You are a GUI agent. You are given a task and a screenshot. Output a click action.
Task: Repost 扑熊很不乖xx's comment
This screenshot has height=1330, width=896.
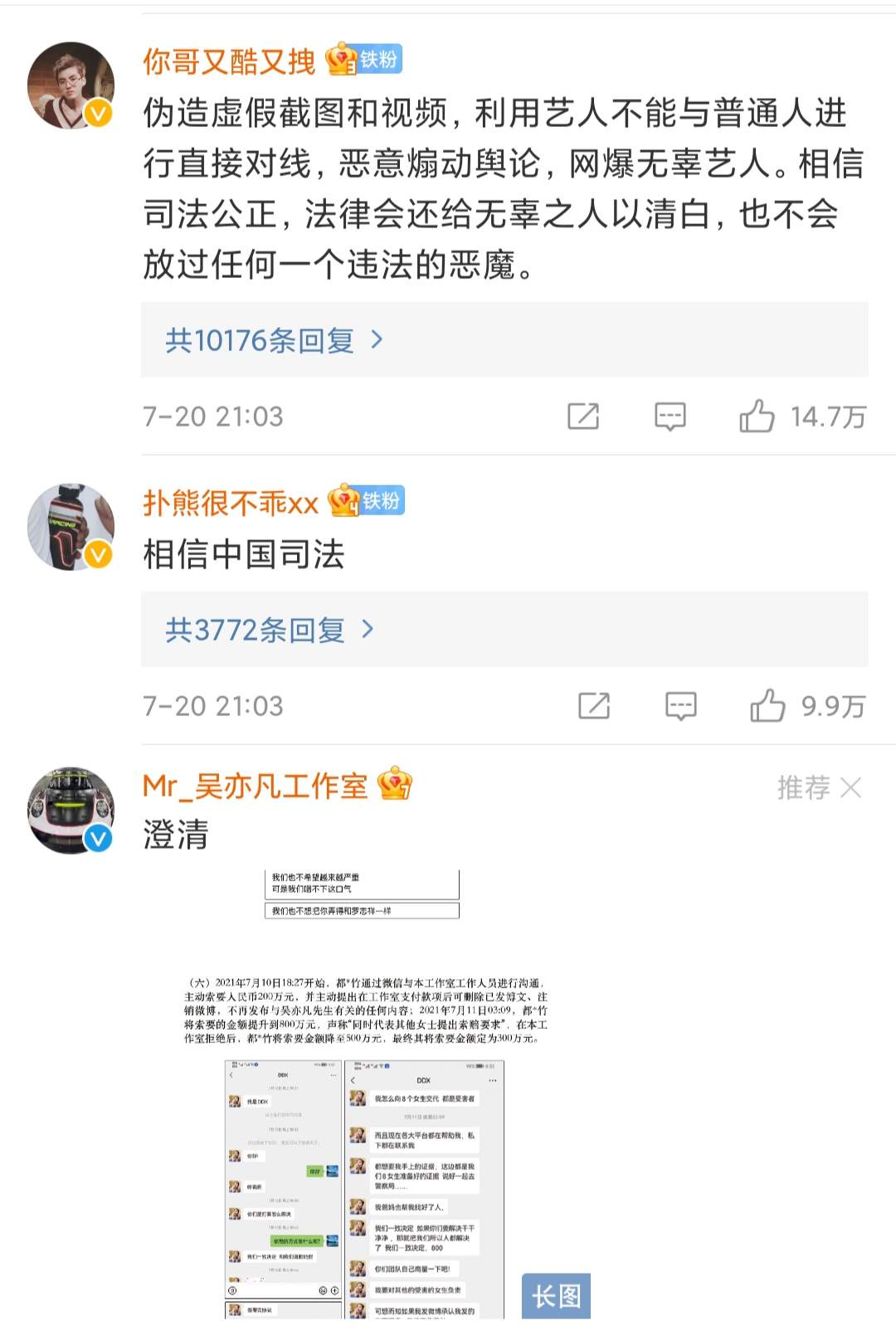pyautogui.click(x=593, y=706)
